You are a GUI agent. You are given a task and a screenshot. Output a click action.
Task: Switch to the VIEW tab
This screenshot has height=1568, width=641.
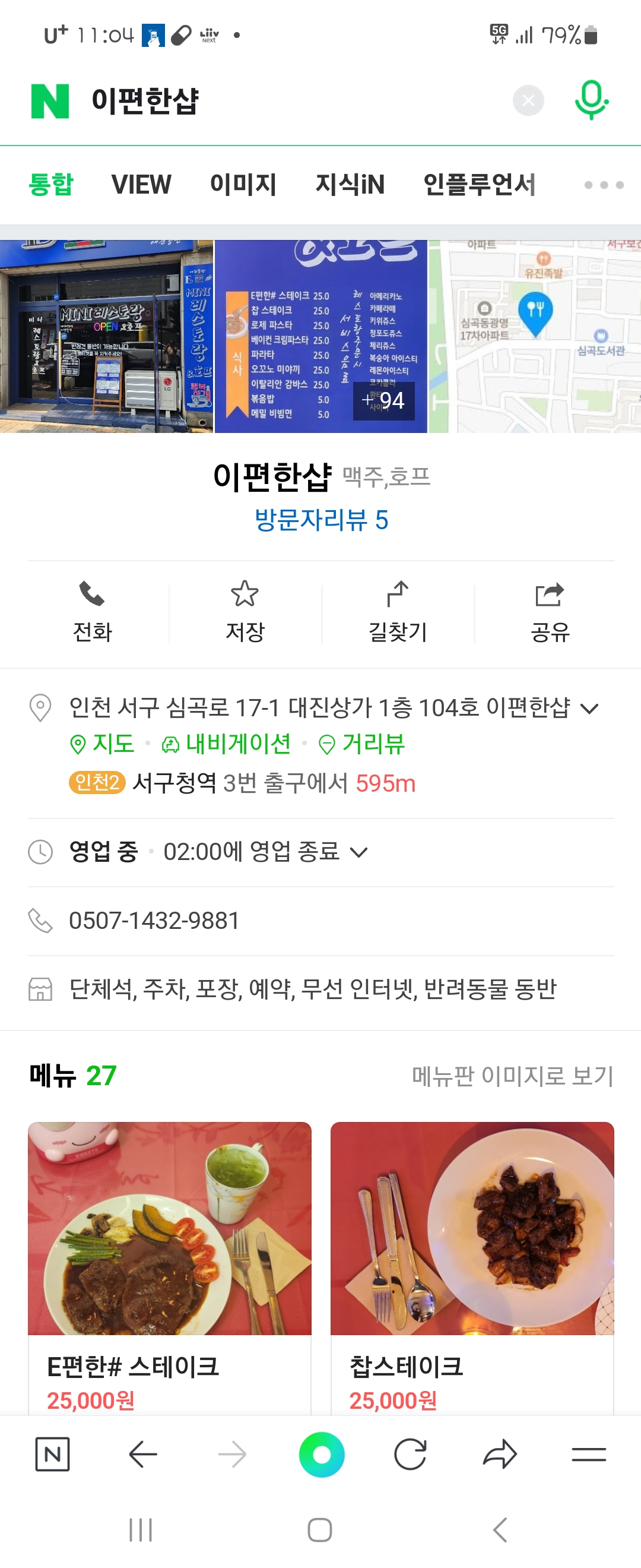[141, 185]
